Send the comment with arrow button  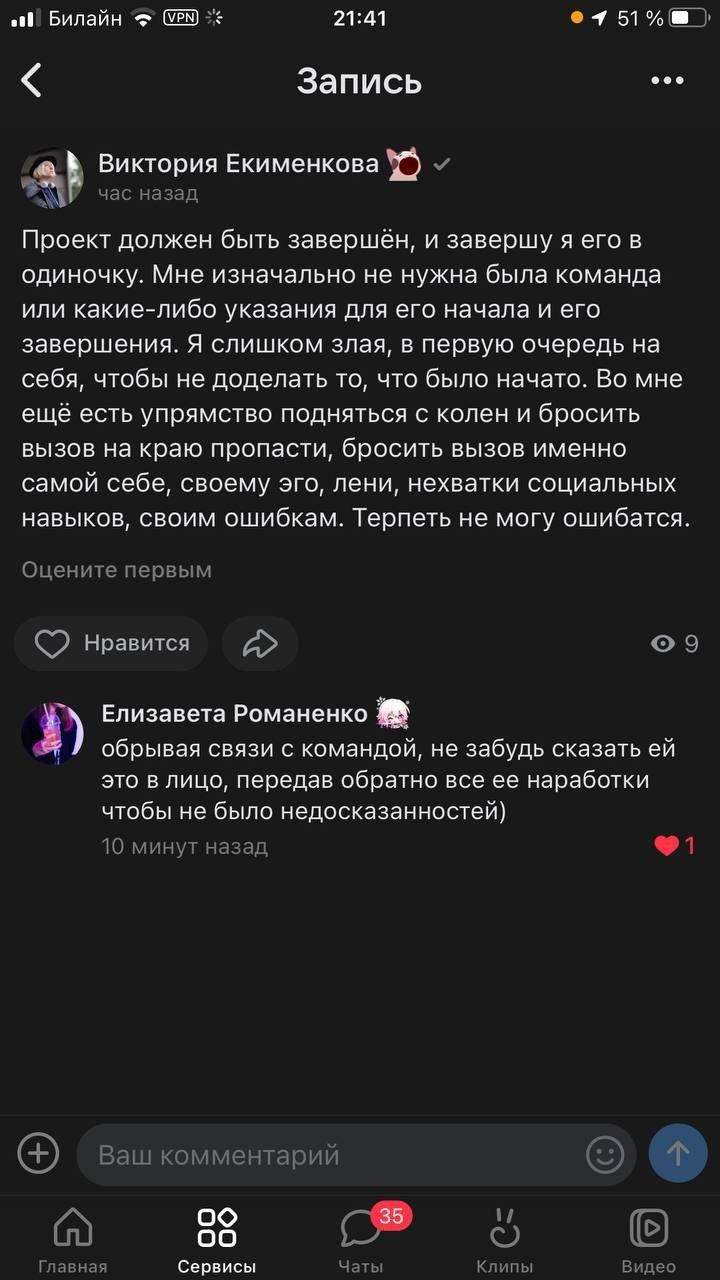click(678, 1154)
